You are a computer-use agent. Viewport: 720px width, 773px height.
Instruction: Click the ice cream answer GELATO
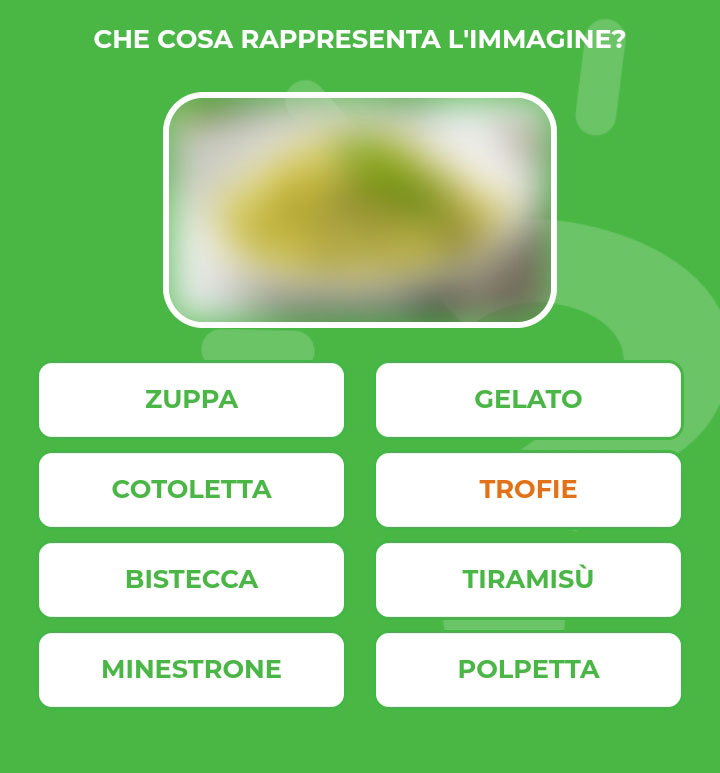(x=528, y=400)
